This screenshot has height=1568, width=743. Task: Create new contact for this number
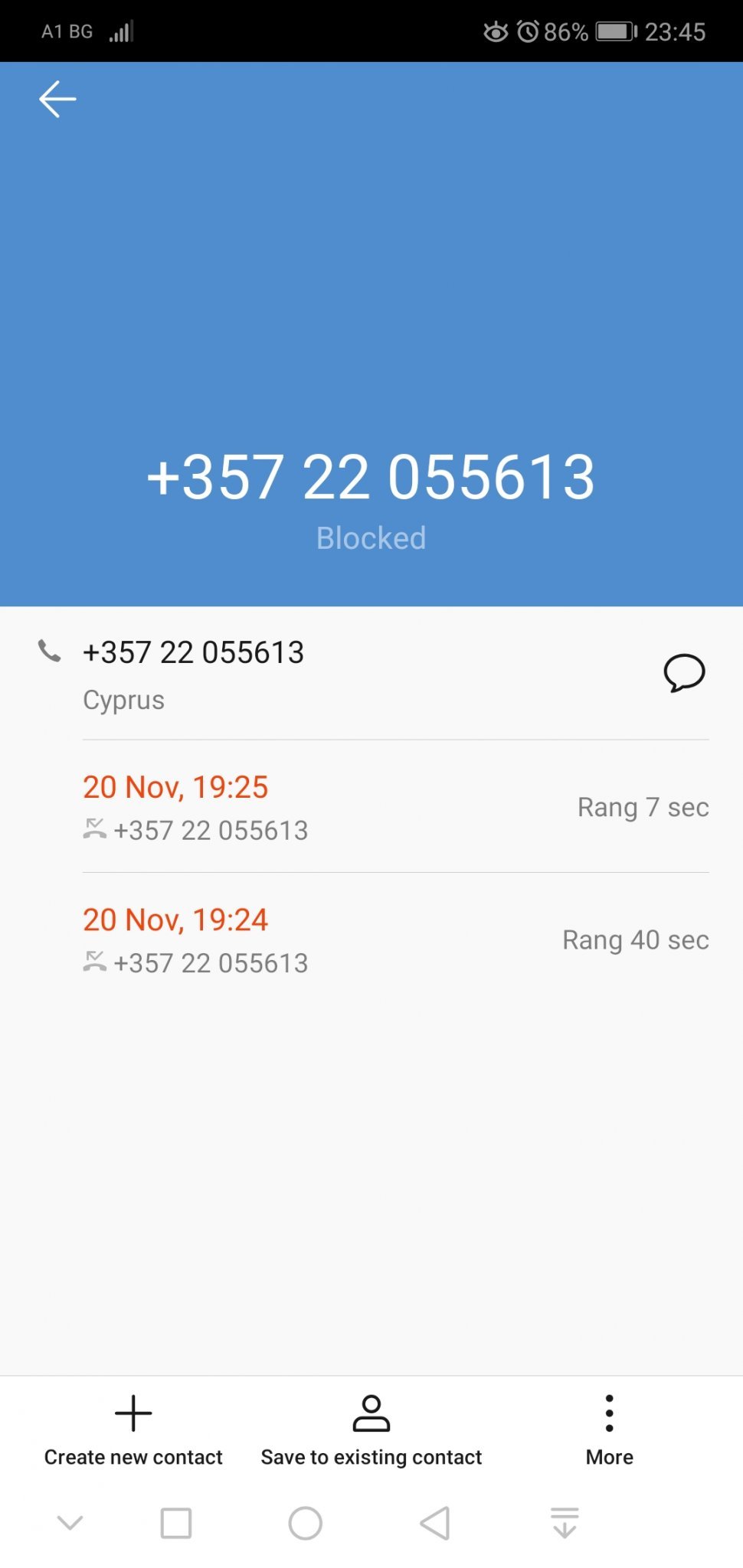(133, 1429)
